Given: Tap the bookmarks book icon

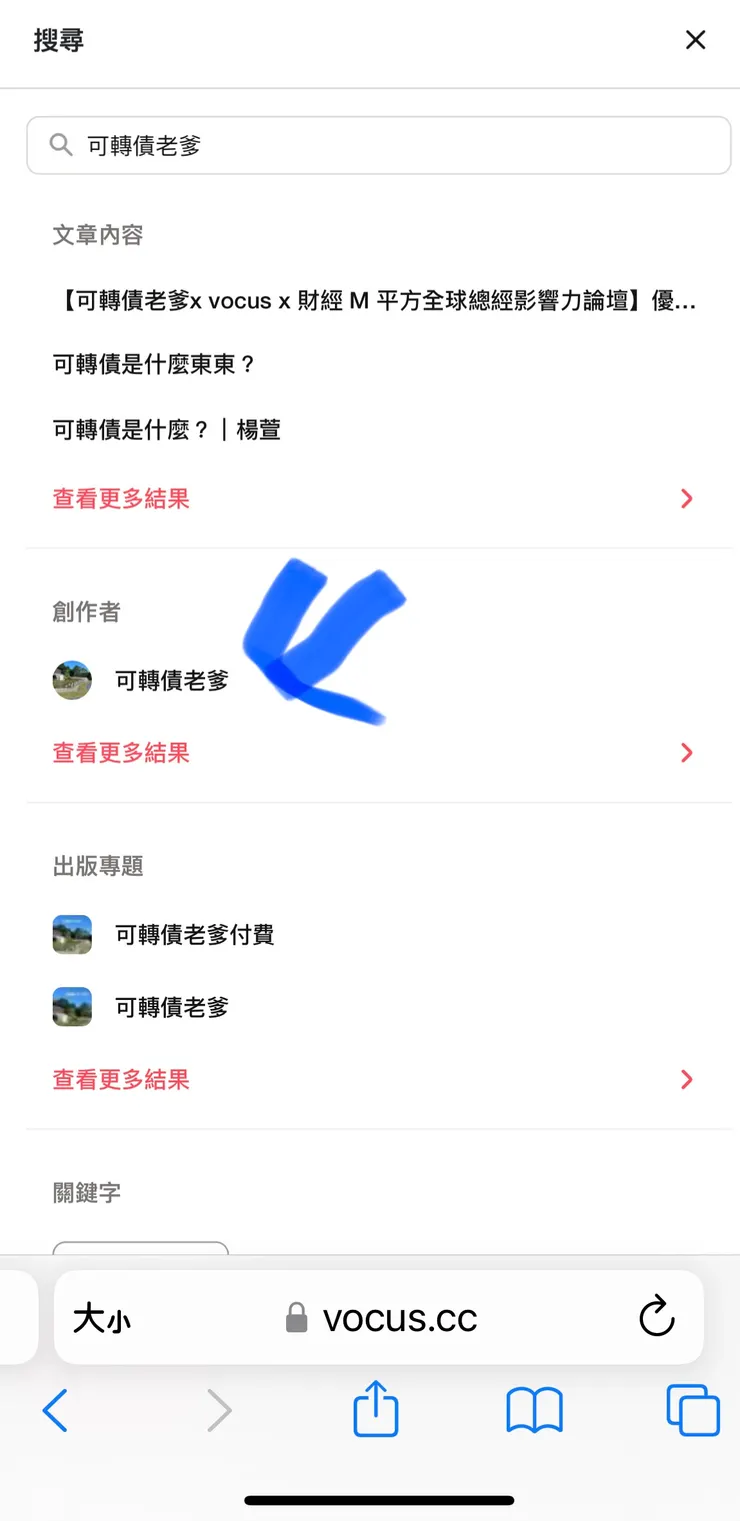Looking at the screenshot, I should pos(534,1410).
